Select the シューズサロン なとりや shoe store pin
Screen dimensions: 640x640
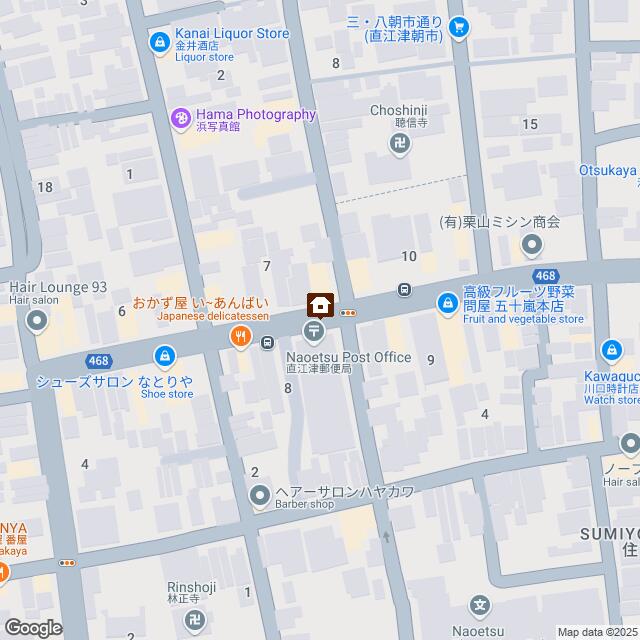point(164,354)
